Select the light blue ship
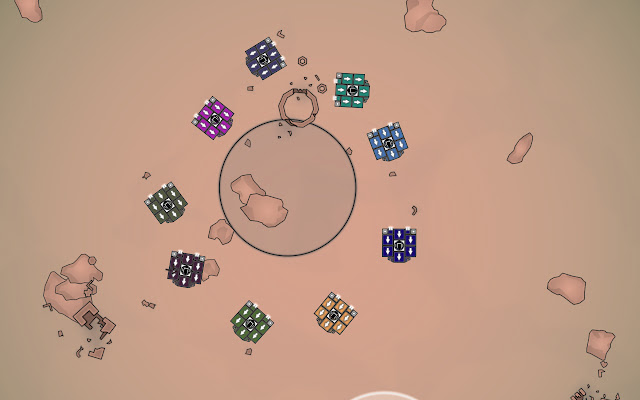The image size is (640, 400). [x=387, y=142]
